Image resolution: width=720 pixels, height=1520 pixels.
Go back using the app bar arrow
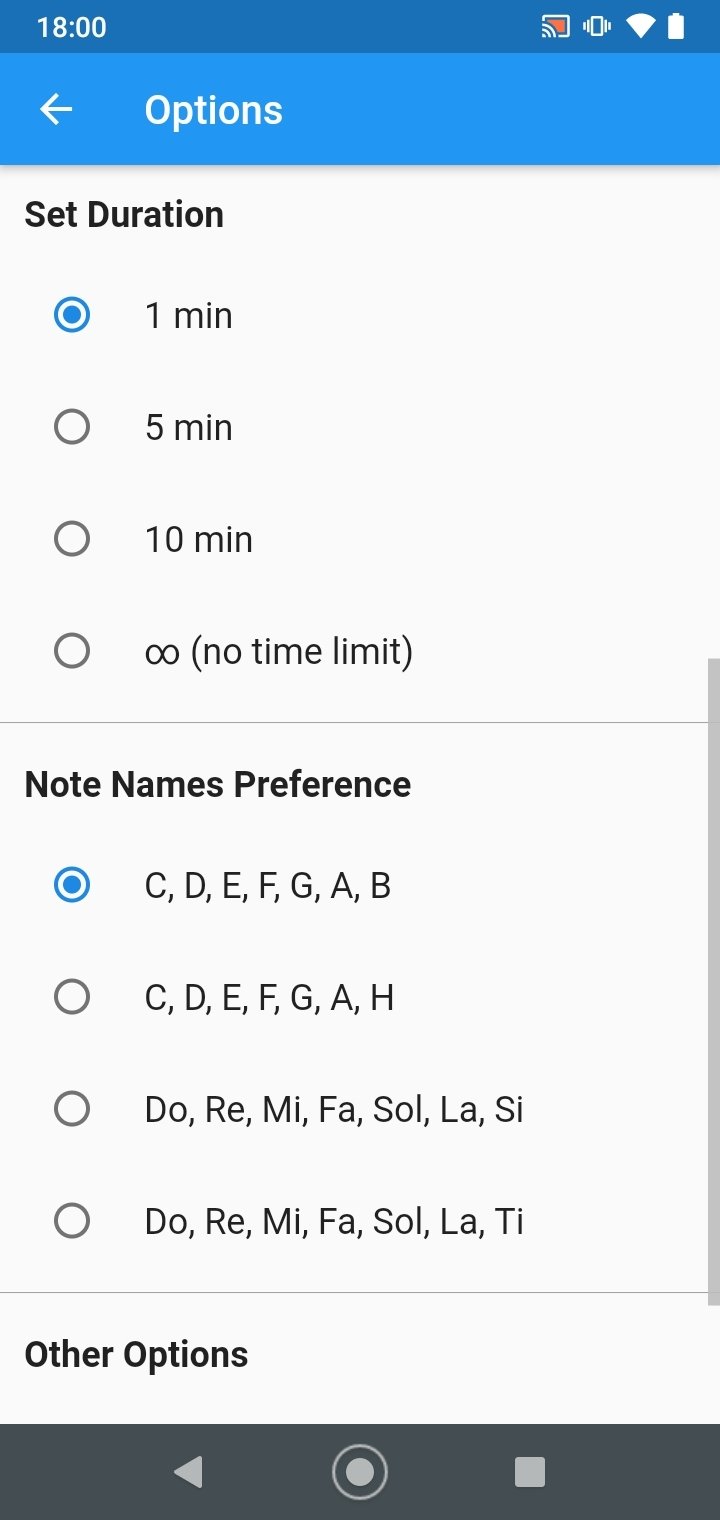click(x=56, y=110)
